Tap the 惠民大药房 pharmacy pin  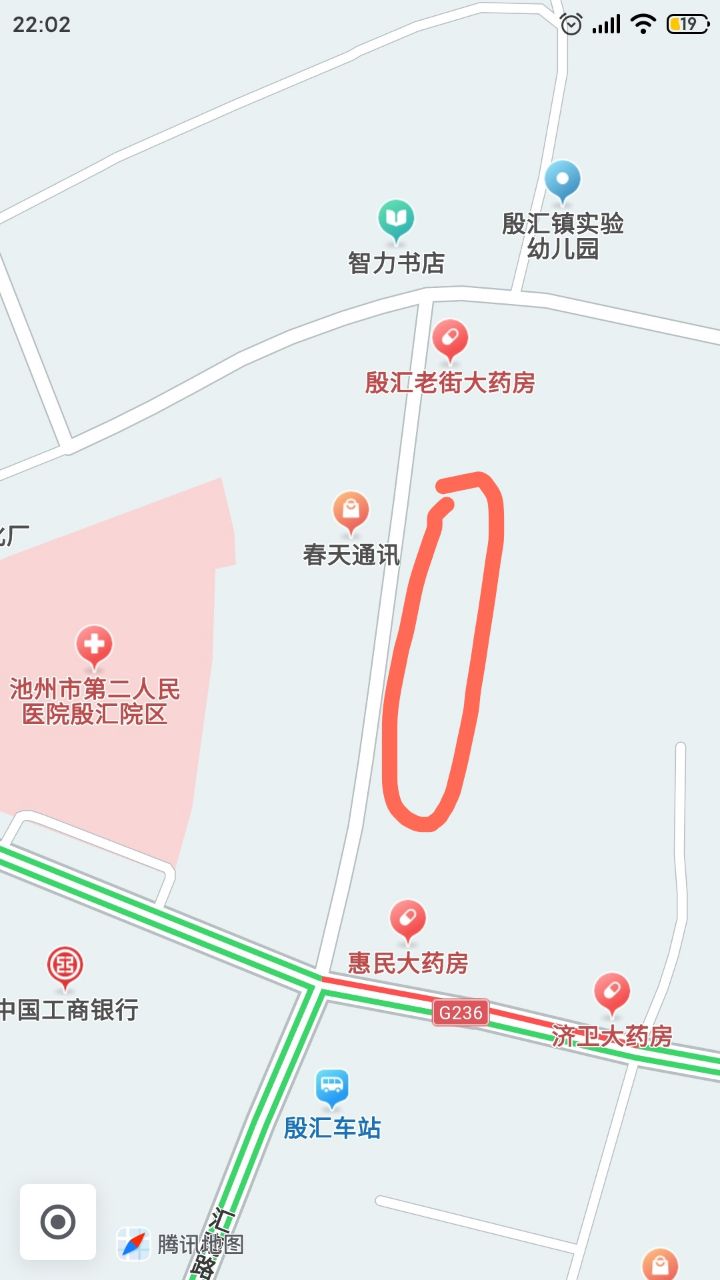pyautogui.click(x=407, y=920)
